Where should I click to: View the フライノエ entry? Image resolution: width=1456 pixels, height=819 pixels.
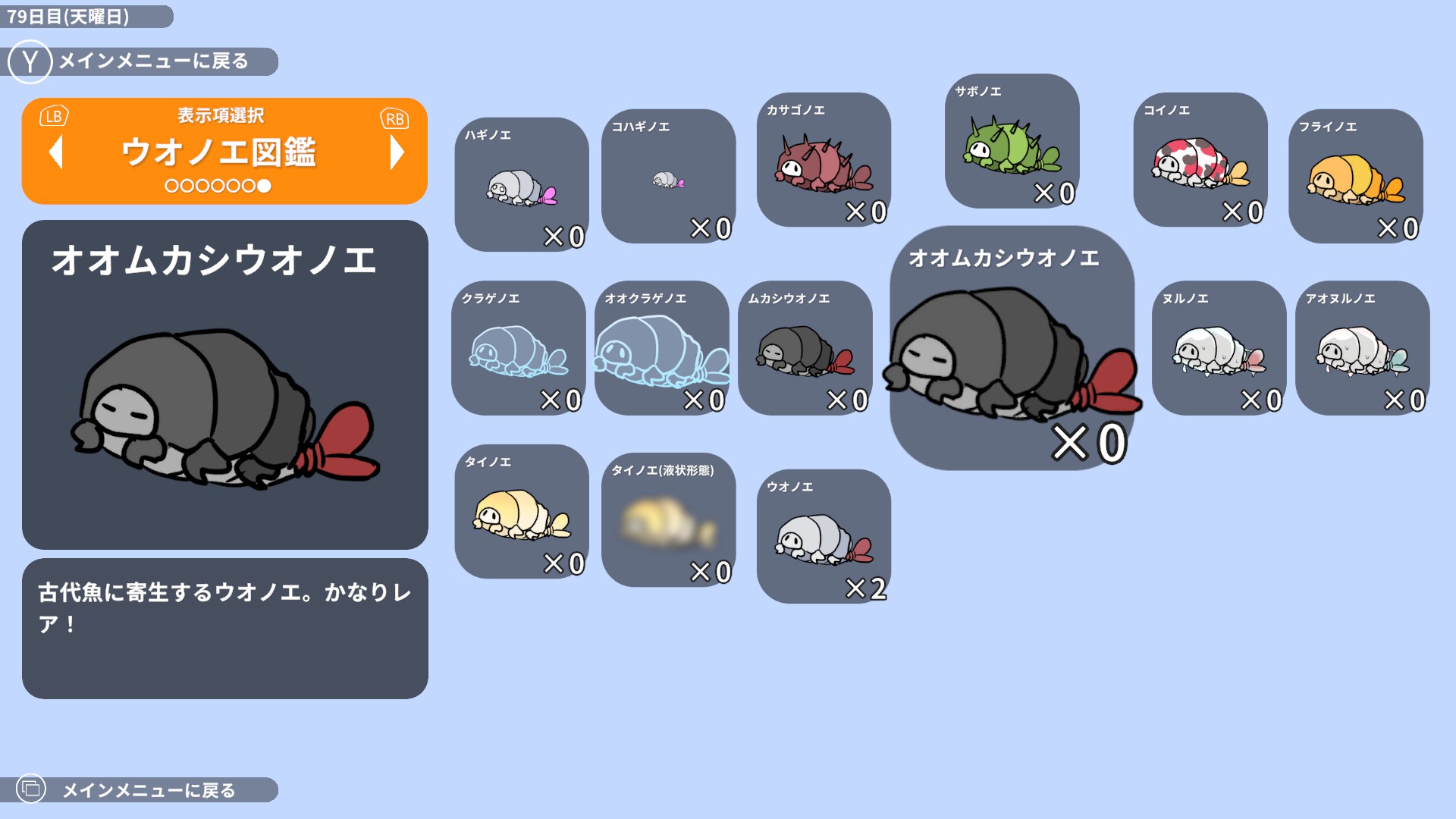click(1355, 176)
